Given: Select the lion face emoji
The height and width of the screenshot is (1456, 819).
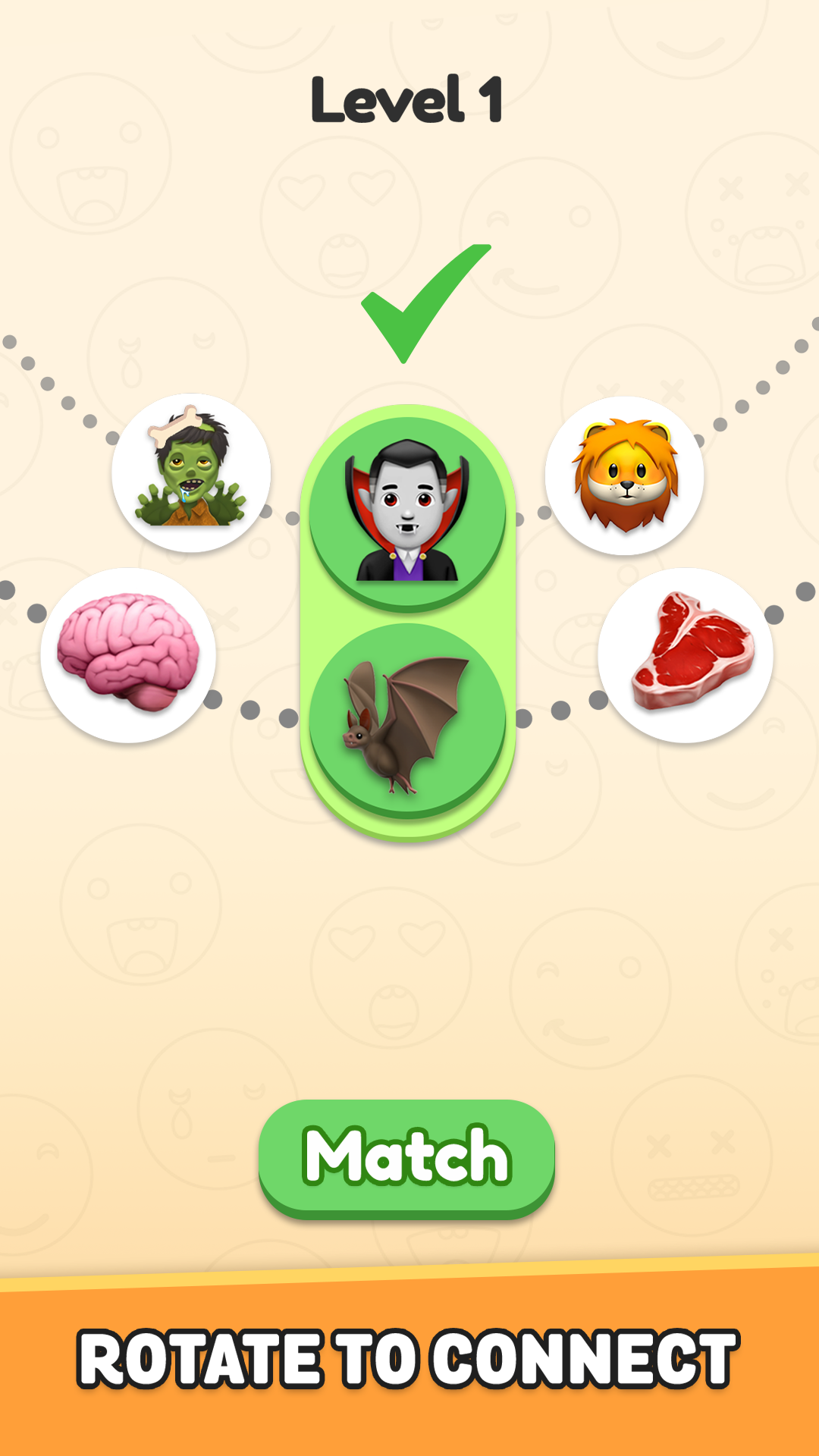Looking at the screenshot, I should (x=626, y=474).
